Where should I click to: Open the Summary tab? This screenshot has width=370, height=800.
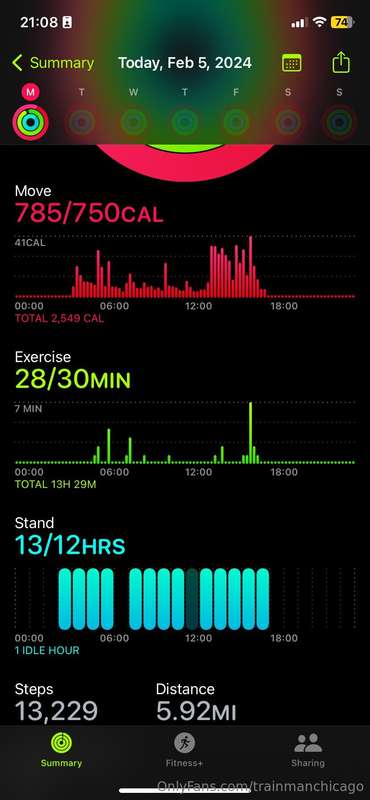[x=61, y=750]
